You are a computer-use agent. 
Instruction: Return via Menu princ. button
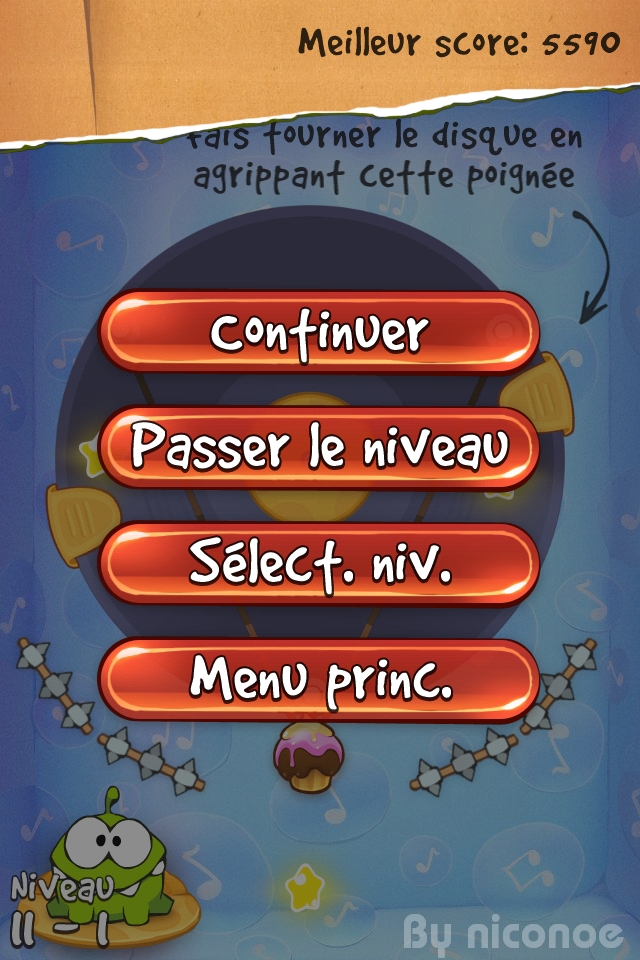click(319, 680)
